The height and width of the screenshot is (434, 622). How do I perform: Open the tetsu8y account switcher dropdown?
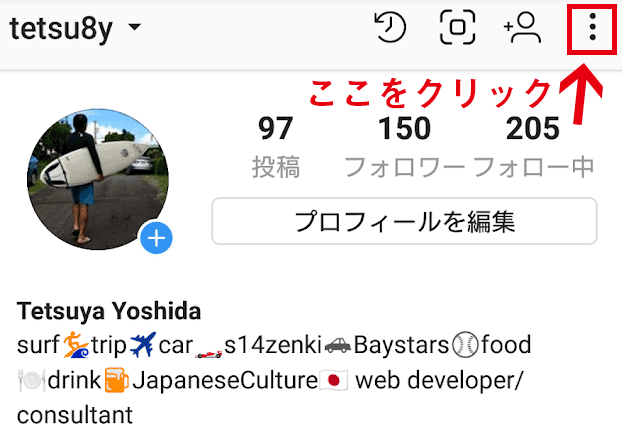click(x=76, y=28)
